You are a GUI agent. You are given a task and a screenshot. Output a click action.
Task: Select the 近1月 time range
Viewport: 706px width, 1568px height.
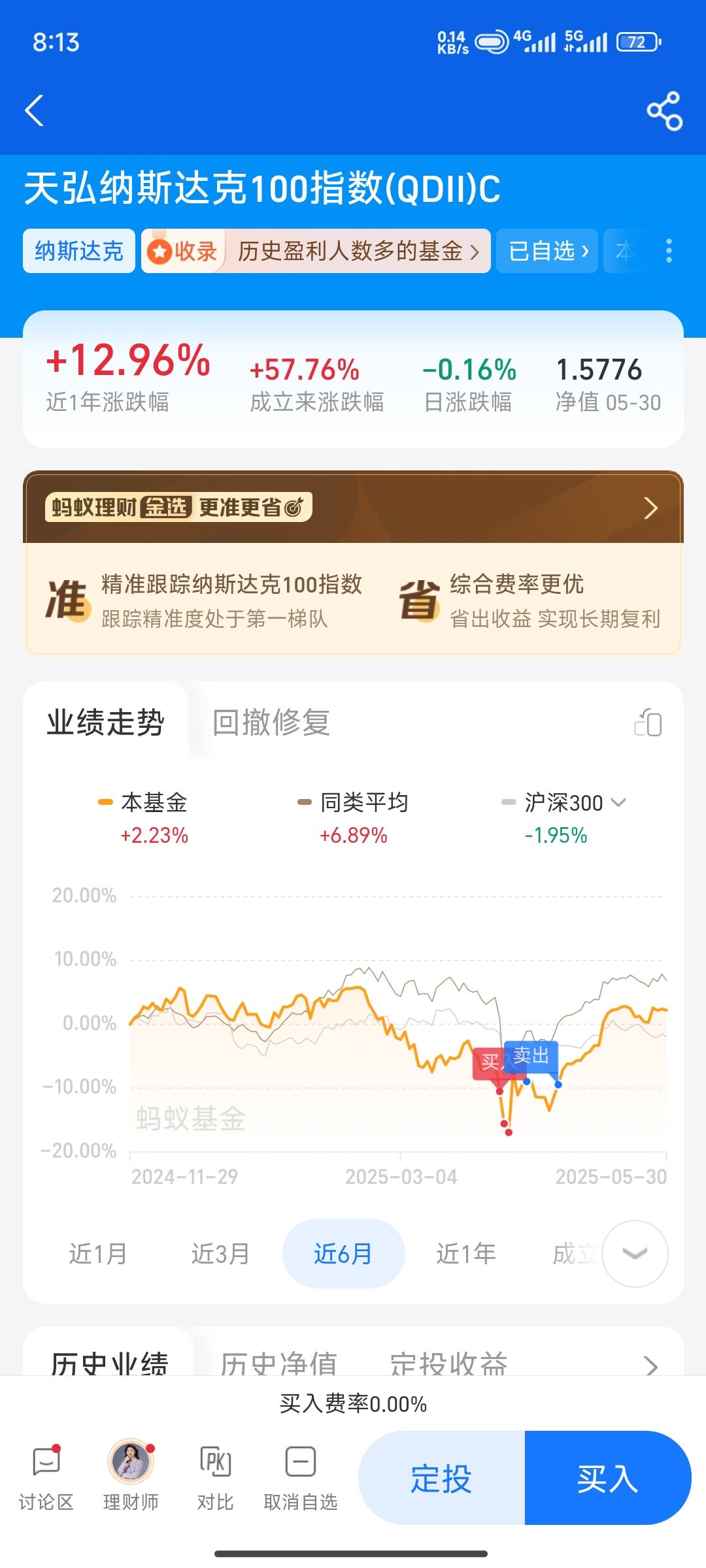pos(98,1254)
